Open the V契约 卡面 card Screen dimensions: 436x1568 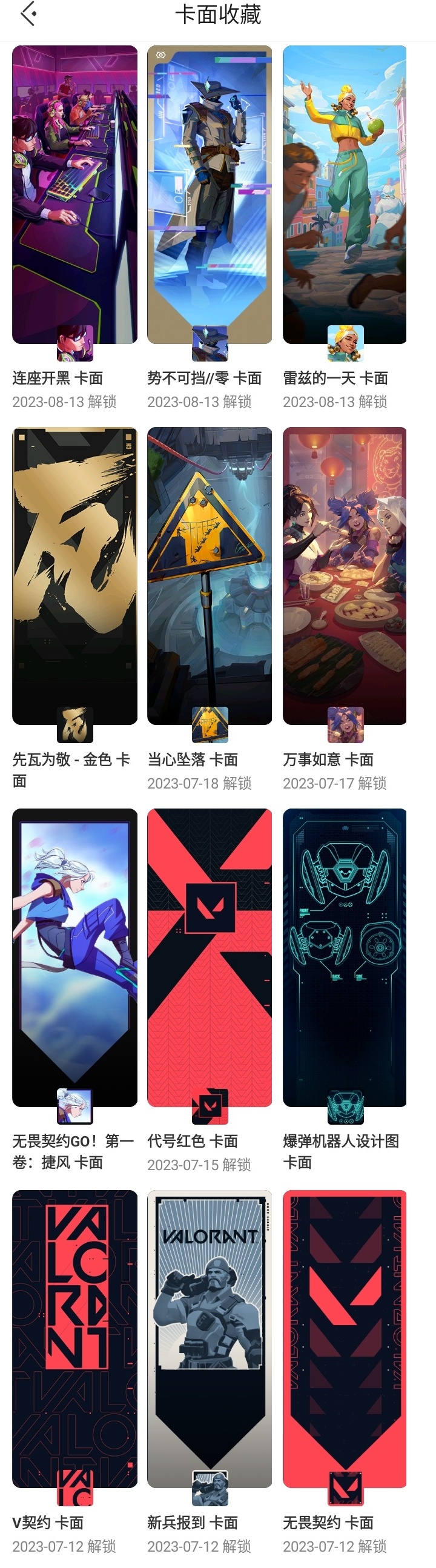(74, 1338)
